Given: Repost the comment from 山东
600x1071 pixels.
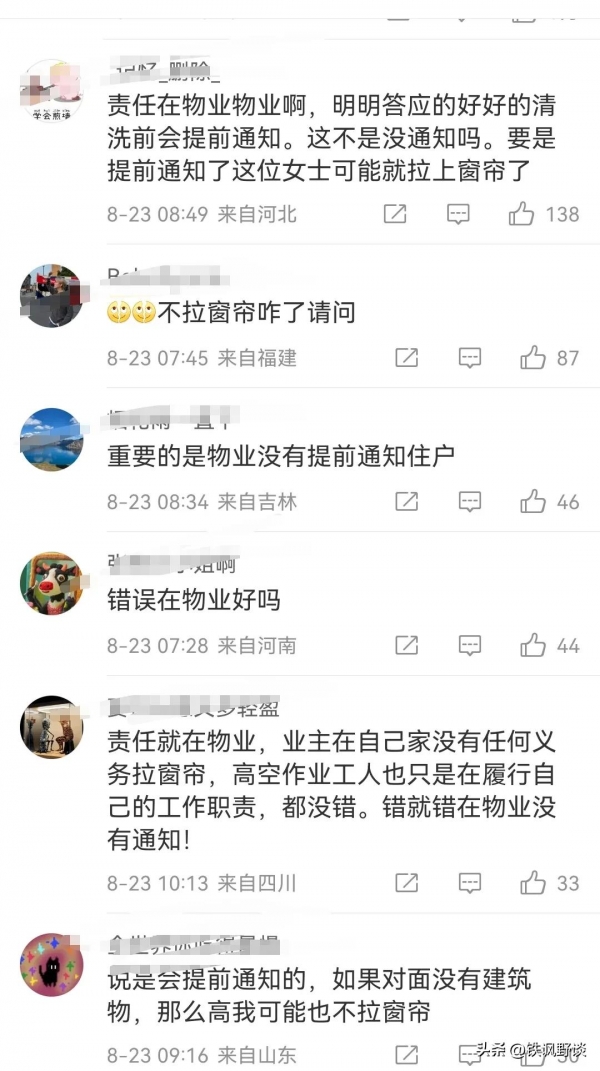Looking at the screenshot, I should (406, 1054).
